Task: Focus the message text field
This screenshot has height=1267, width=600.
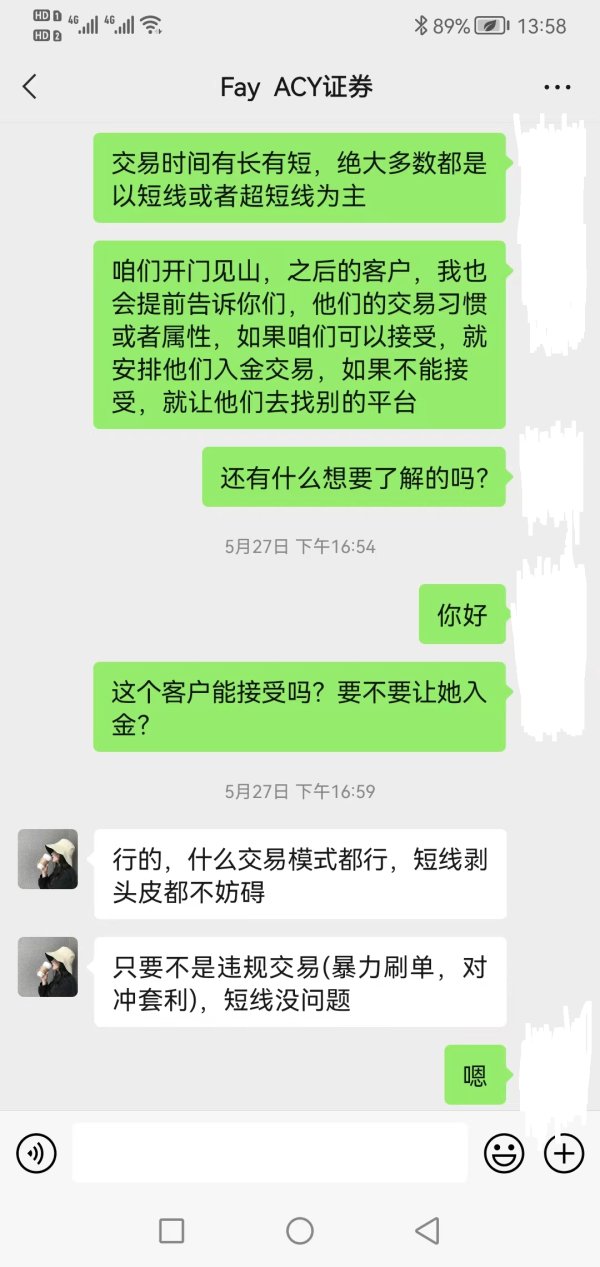Action: coord(270,1153)
